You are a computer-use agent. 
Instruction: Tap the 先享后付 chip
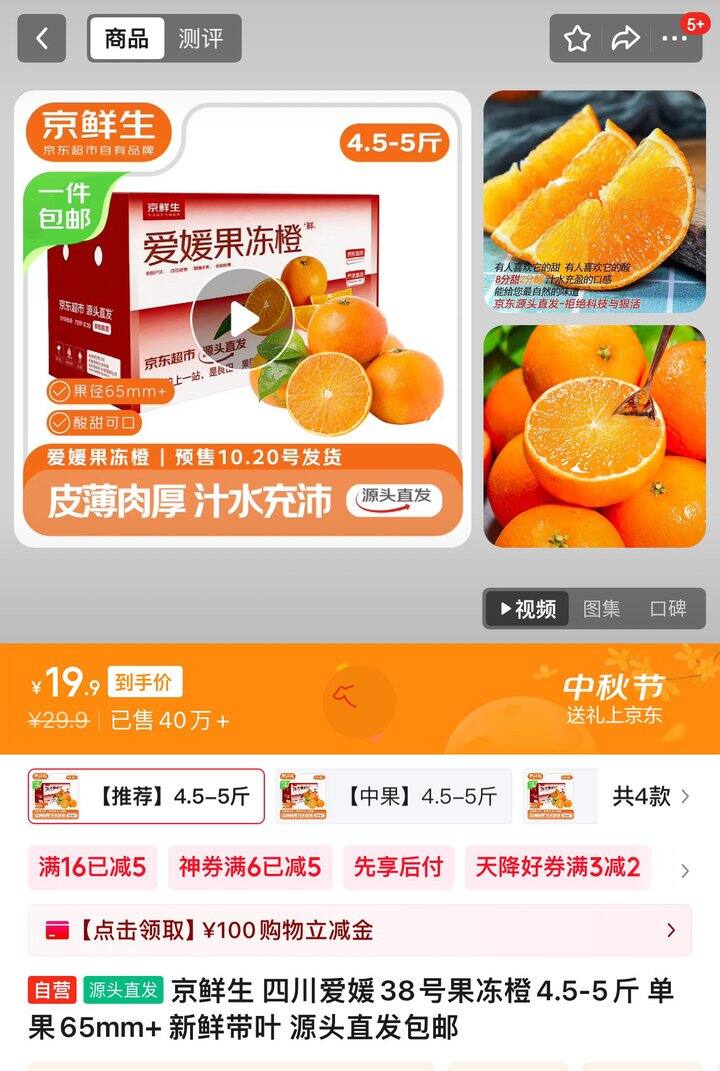pyautogui.click(x=398, y=867)
